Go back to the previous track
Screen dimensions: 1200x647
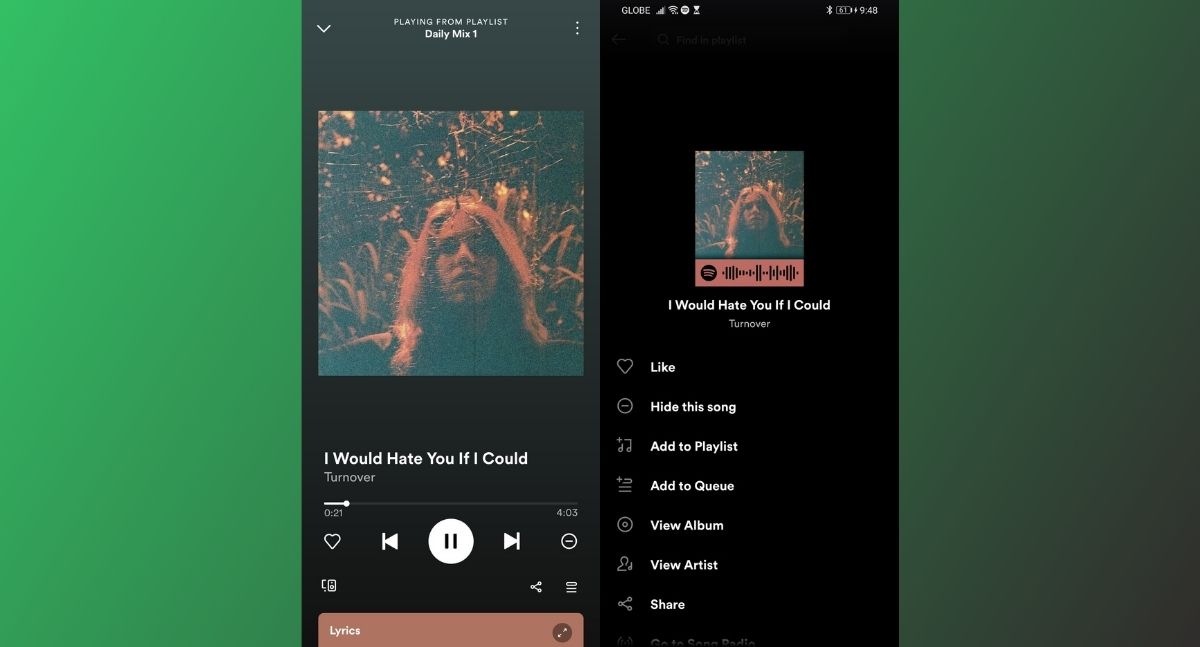tap(390, 541)
